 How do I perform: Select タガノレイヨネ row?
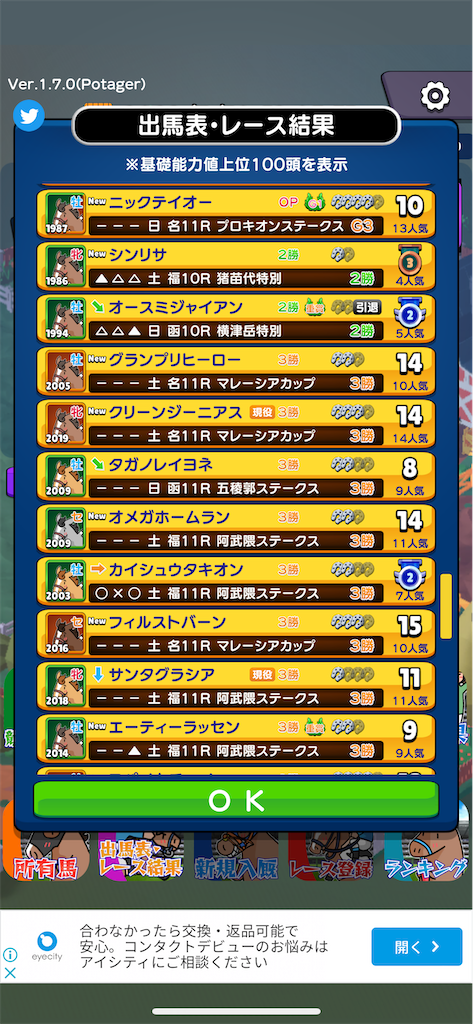point(236,476)
